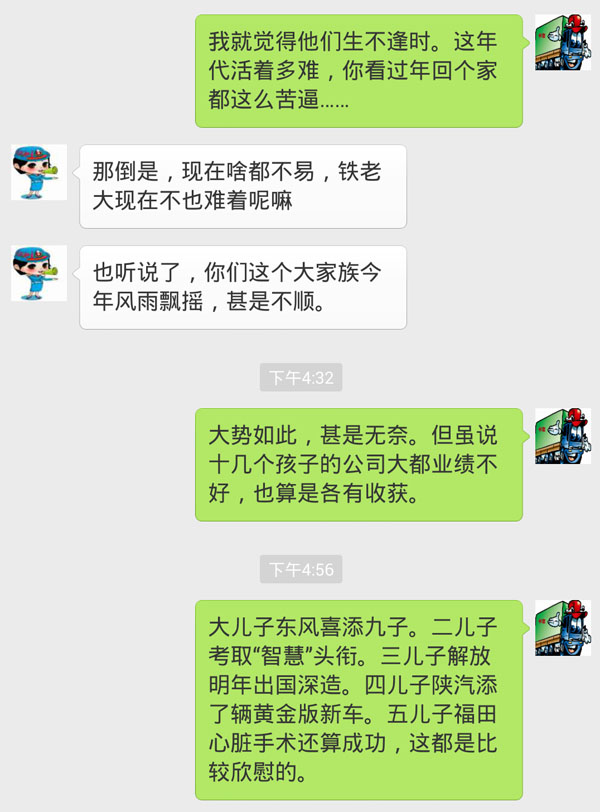Open sender's avatar beside the '大儿子东风喜添九子' message

point(562,628)
